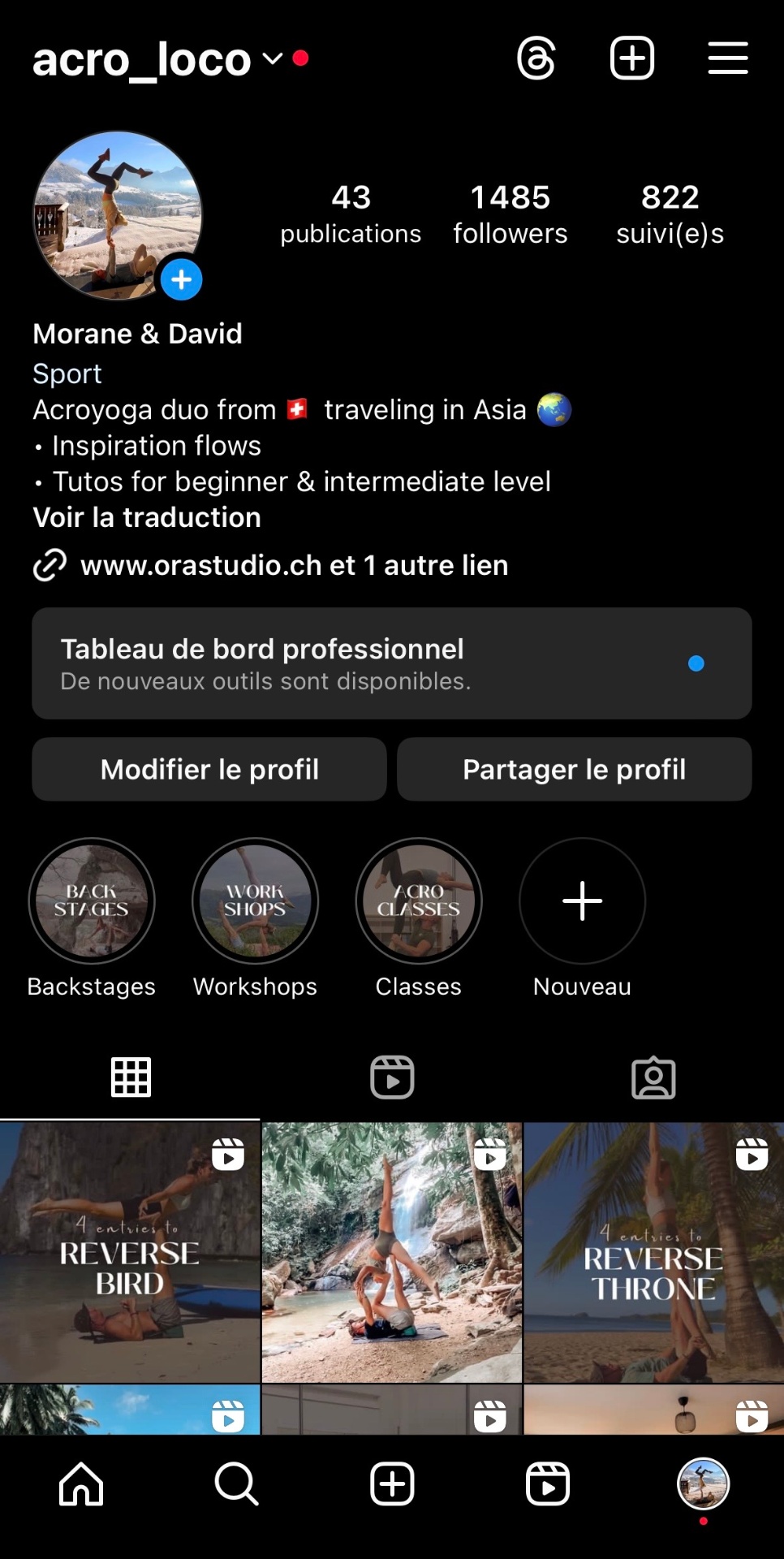
Task: Open the Workshops highlight
Action: tap(255, 901)
